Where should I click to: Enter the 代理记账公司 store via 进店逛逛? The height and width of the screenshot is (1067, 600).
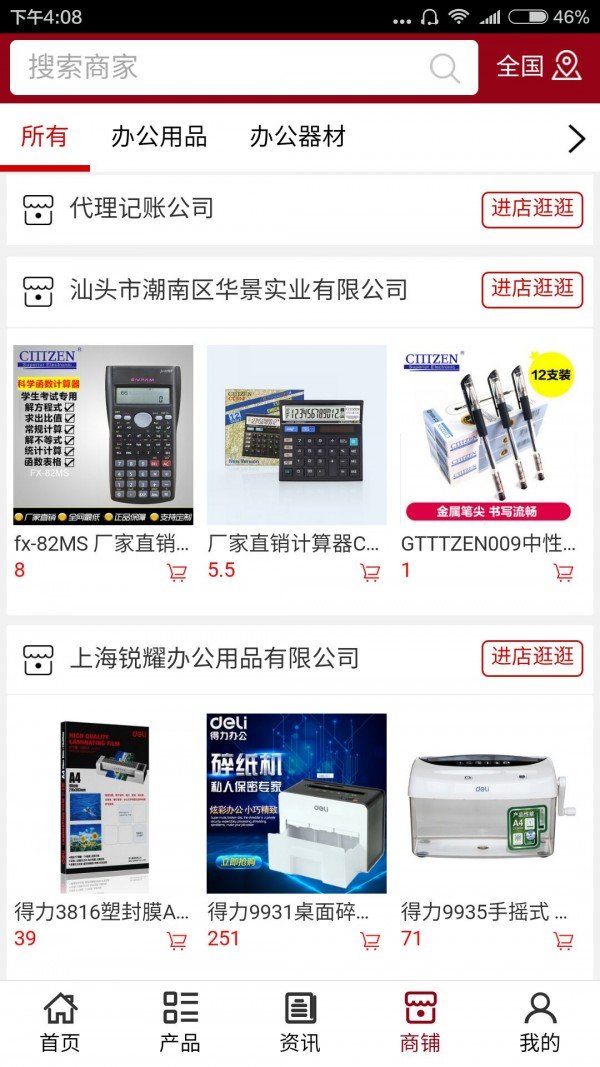tap(532, 208)
